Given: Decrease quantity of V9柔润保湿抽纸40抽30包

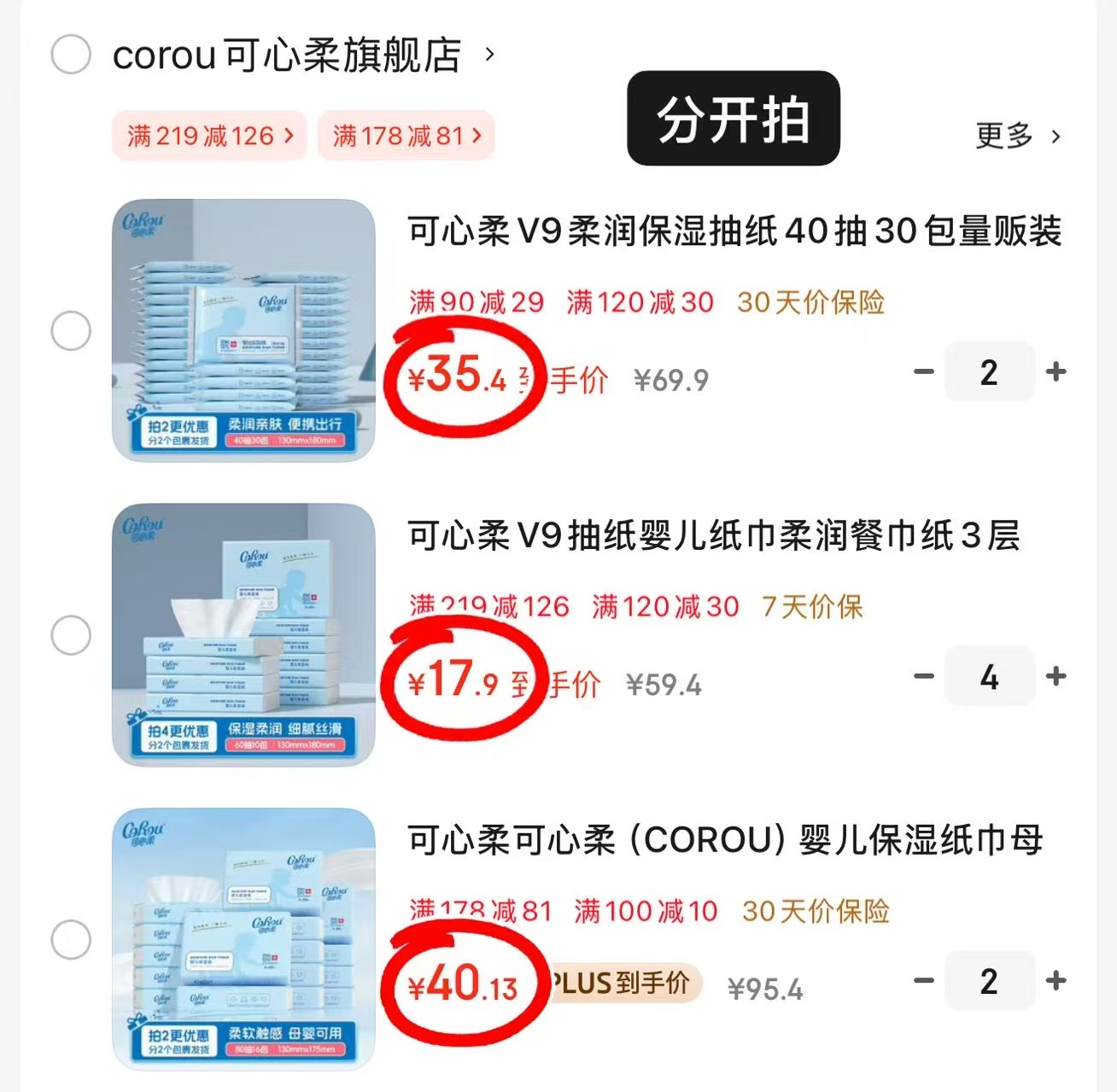Looking at the screenshot, I should click(x=924, y=371).
